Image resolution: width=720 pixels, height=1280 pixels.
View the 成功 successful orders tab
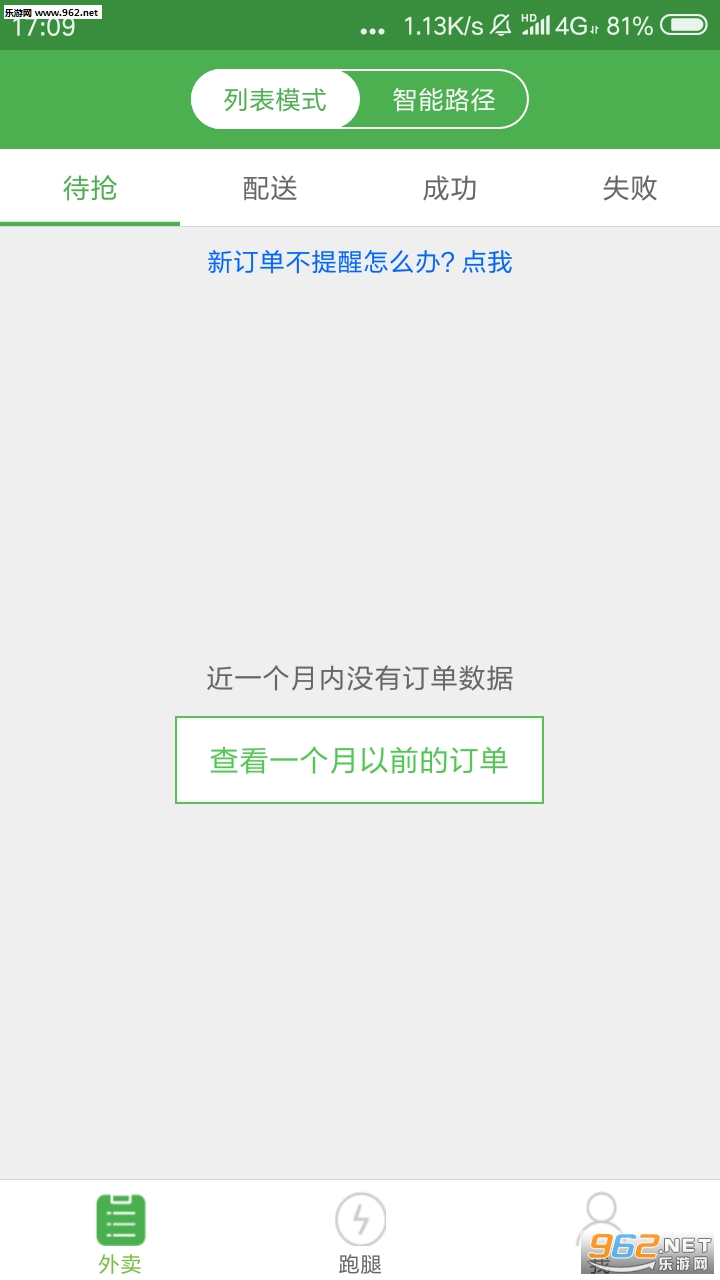pyautogui.click(x=450, y=188)
